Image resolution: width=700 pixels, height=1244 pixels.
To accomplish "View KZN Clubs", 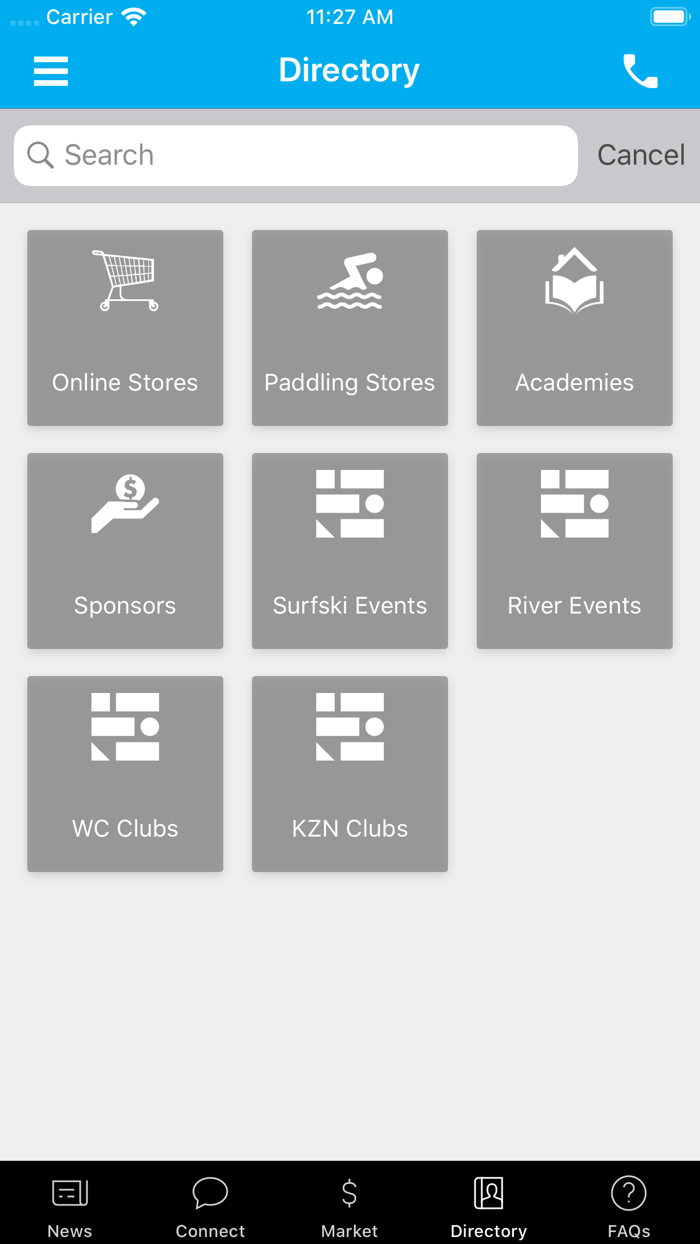I will [350, 774].
